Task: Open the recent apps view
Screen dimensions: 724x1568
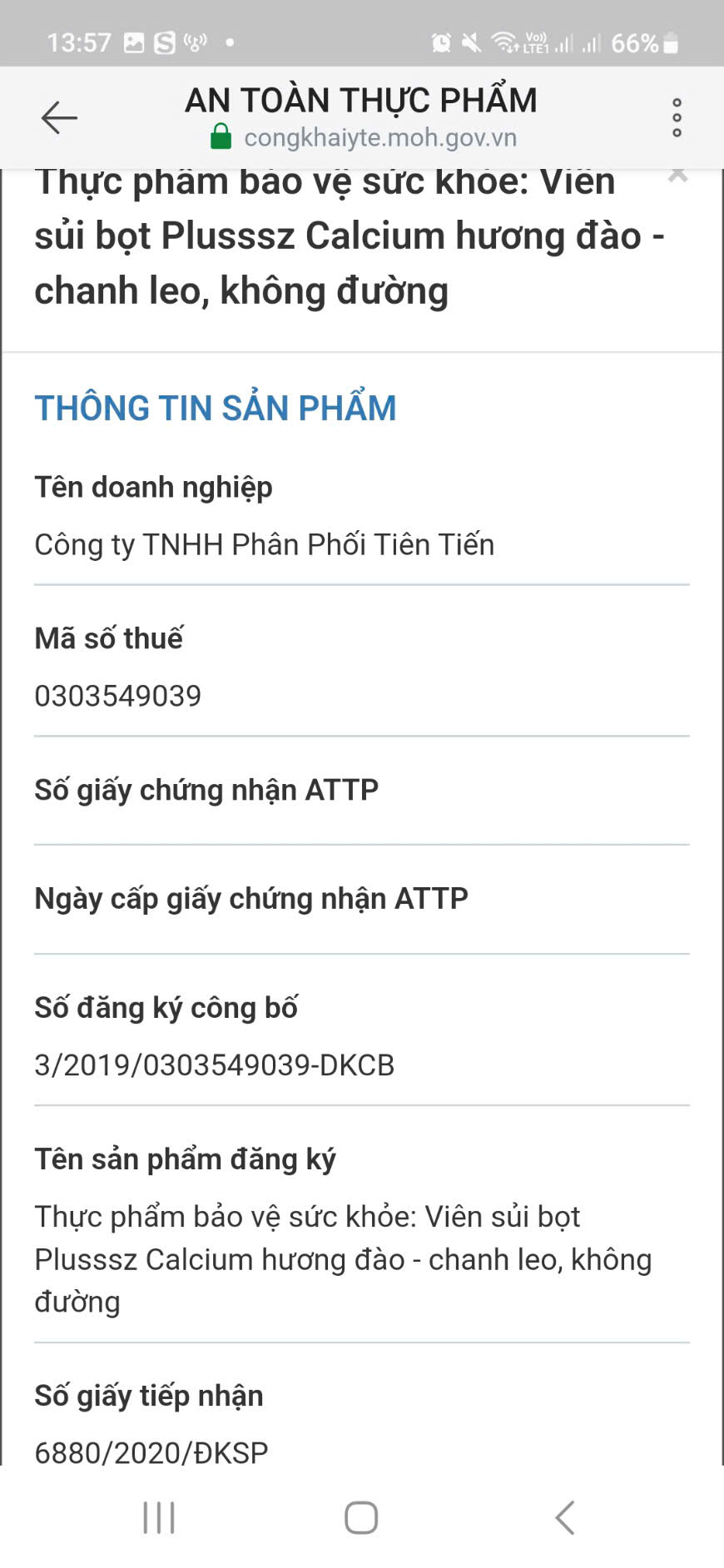Action: click(x=159, y=1517)
